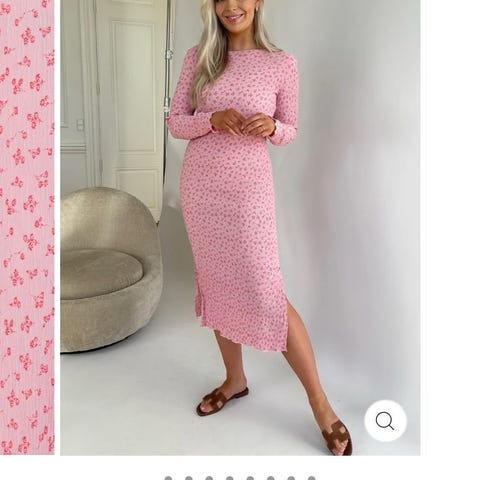Viewport: 480px width, 480px height.
Task: Tap the magnifier zoom icon on the photo
Action: [385, 421]
